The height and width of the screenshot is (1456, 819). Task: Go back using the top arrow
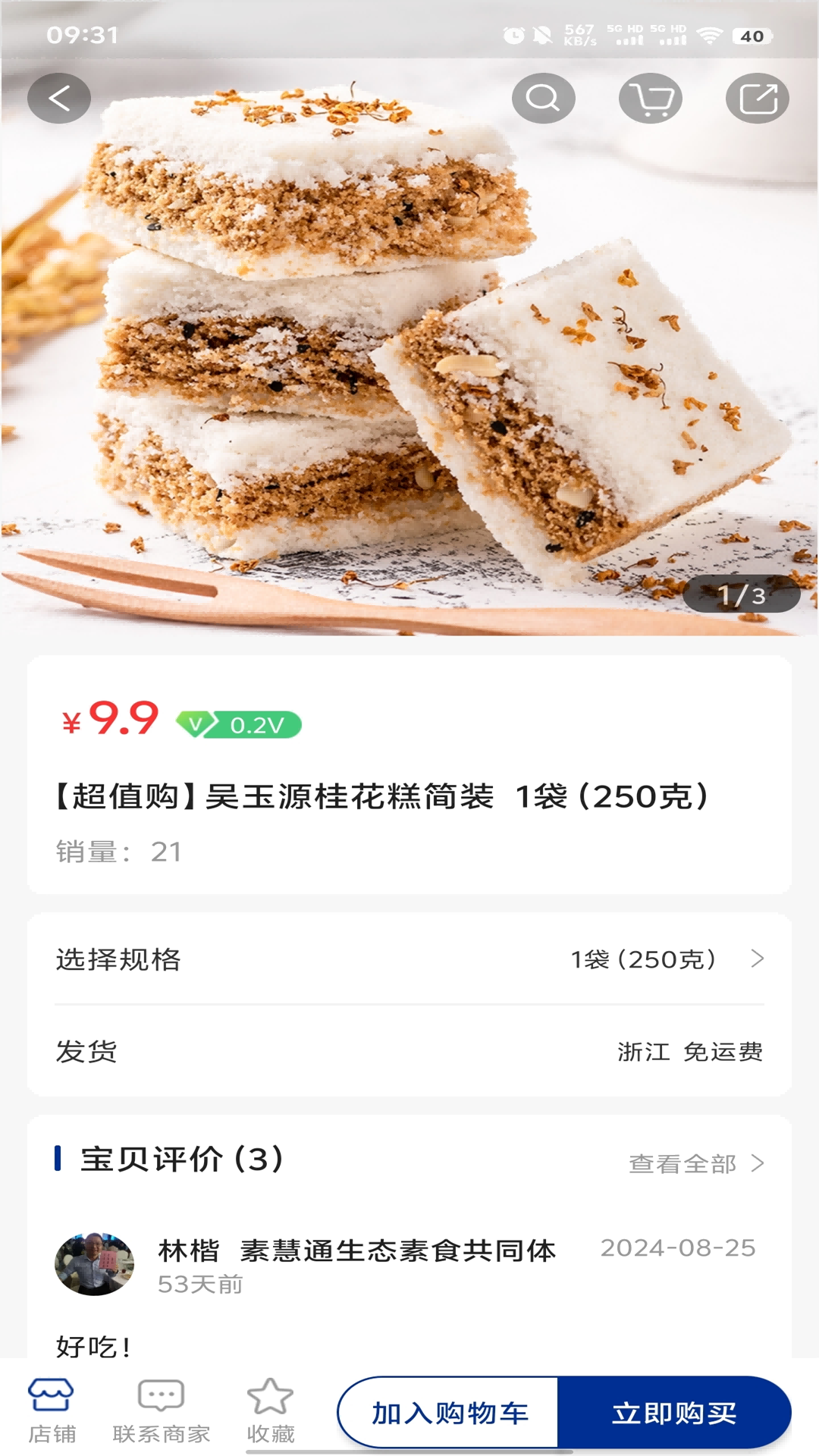pyautogui.click(x=59, y=99)
